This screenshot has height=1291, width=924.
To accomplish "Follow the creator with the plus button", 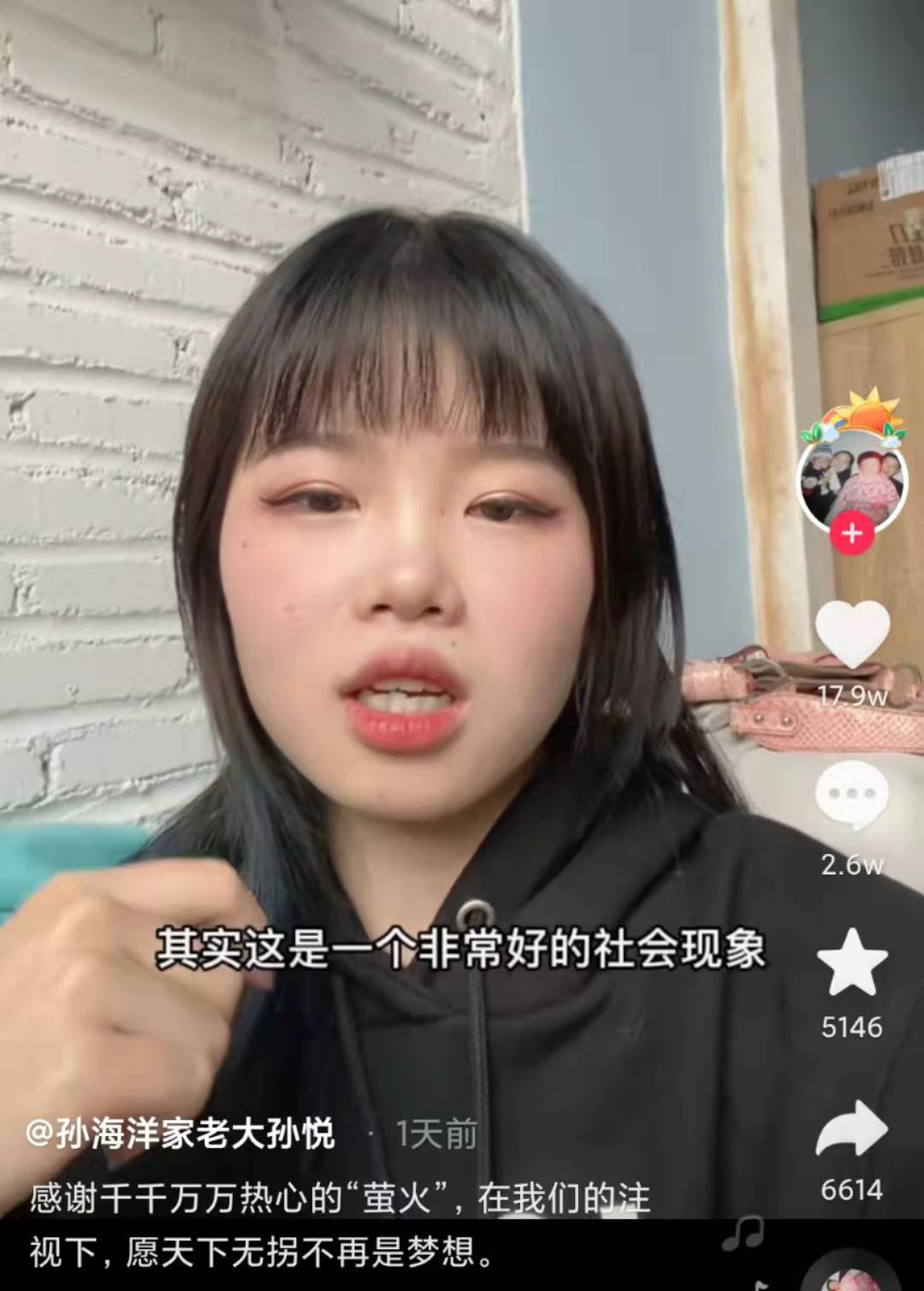I will [x=852, y=534].
